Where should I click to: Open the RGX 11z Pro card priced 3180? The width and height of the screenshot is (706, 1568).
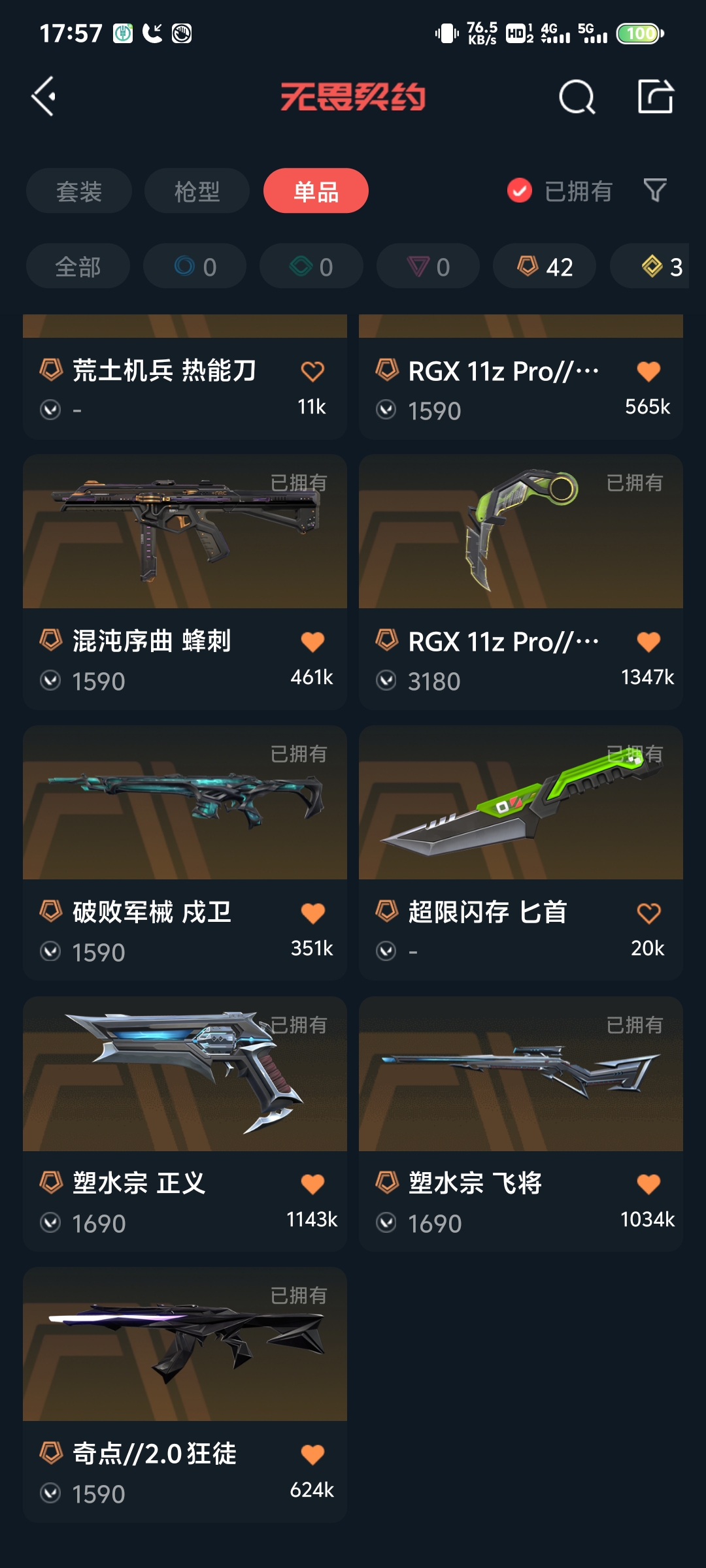(x=521, y=582)
